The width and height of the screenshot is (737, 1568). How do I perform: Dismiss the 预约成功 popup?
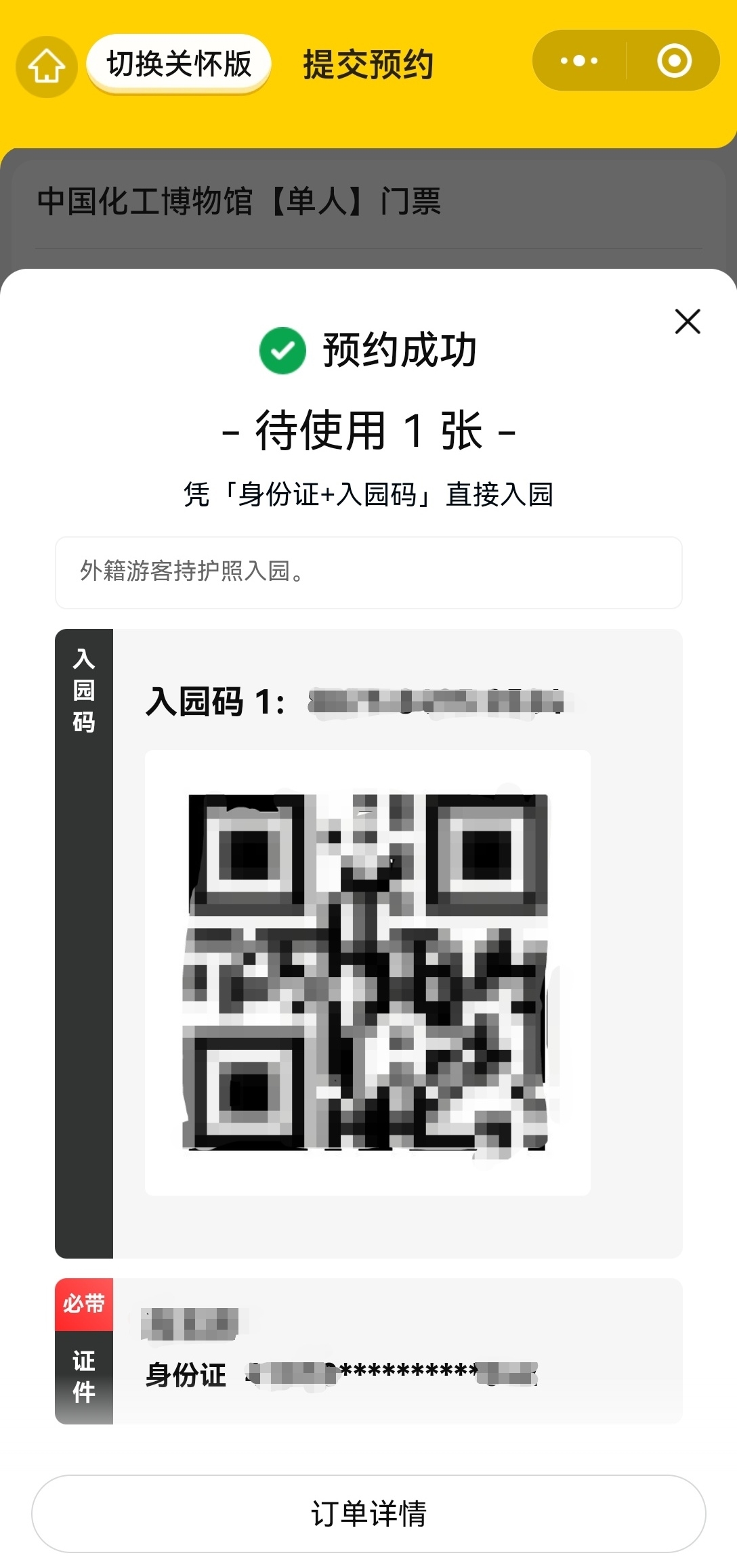point(687,322)
